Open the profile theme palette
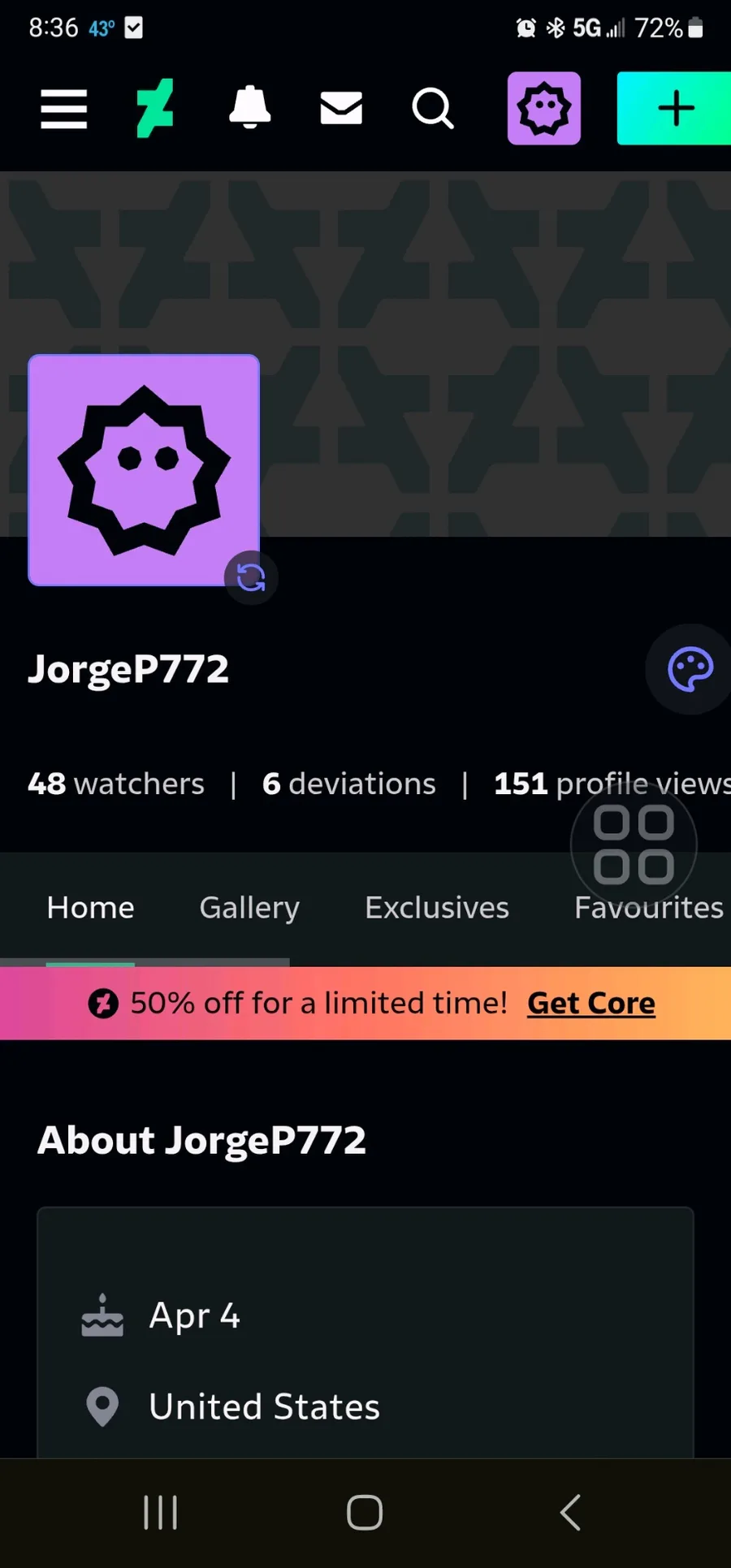Viewport: 731px width, 1568px height. (690, 669)
